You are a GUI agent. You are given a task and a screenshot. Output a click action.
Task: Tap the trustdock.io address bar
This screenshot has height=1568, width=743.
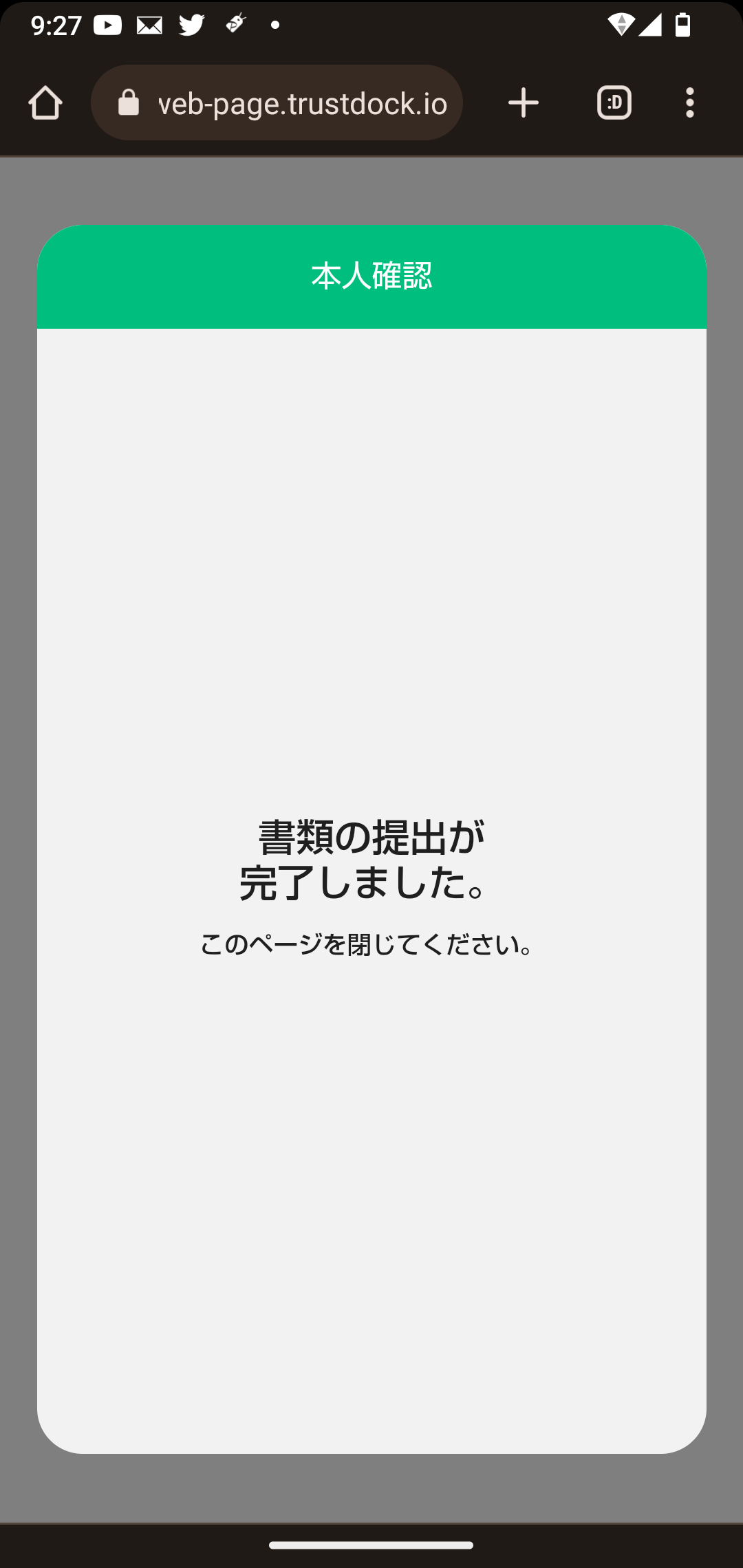click(277, 103)
